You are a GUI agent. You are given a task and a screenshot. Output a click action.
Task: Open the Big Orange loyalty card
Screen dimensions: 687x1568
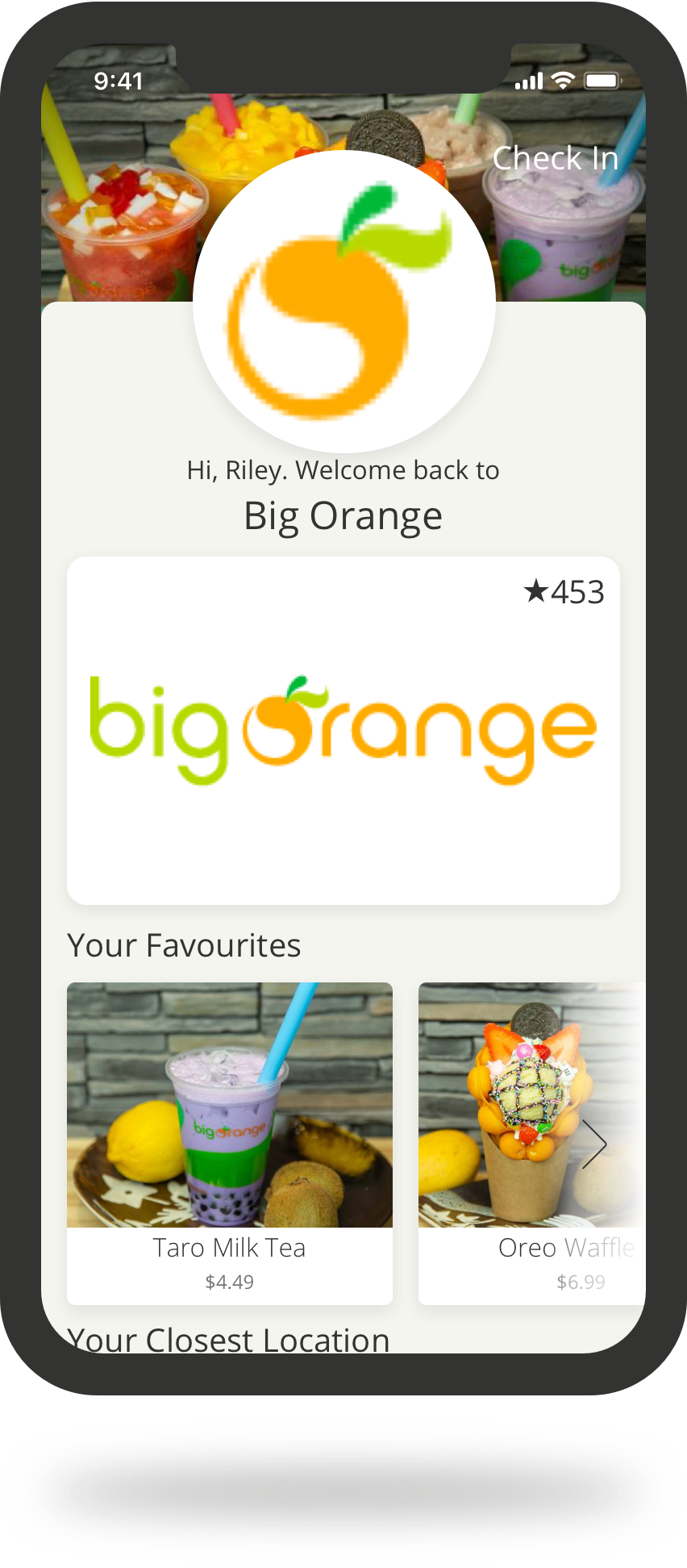(x=343, y=731)
